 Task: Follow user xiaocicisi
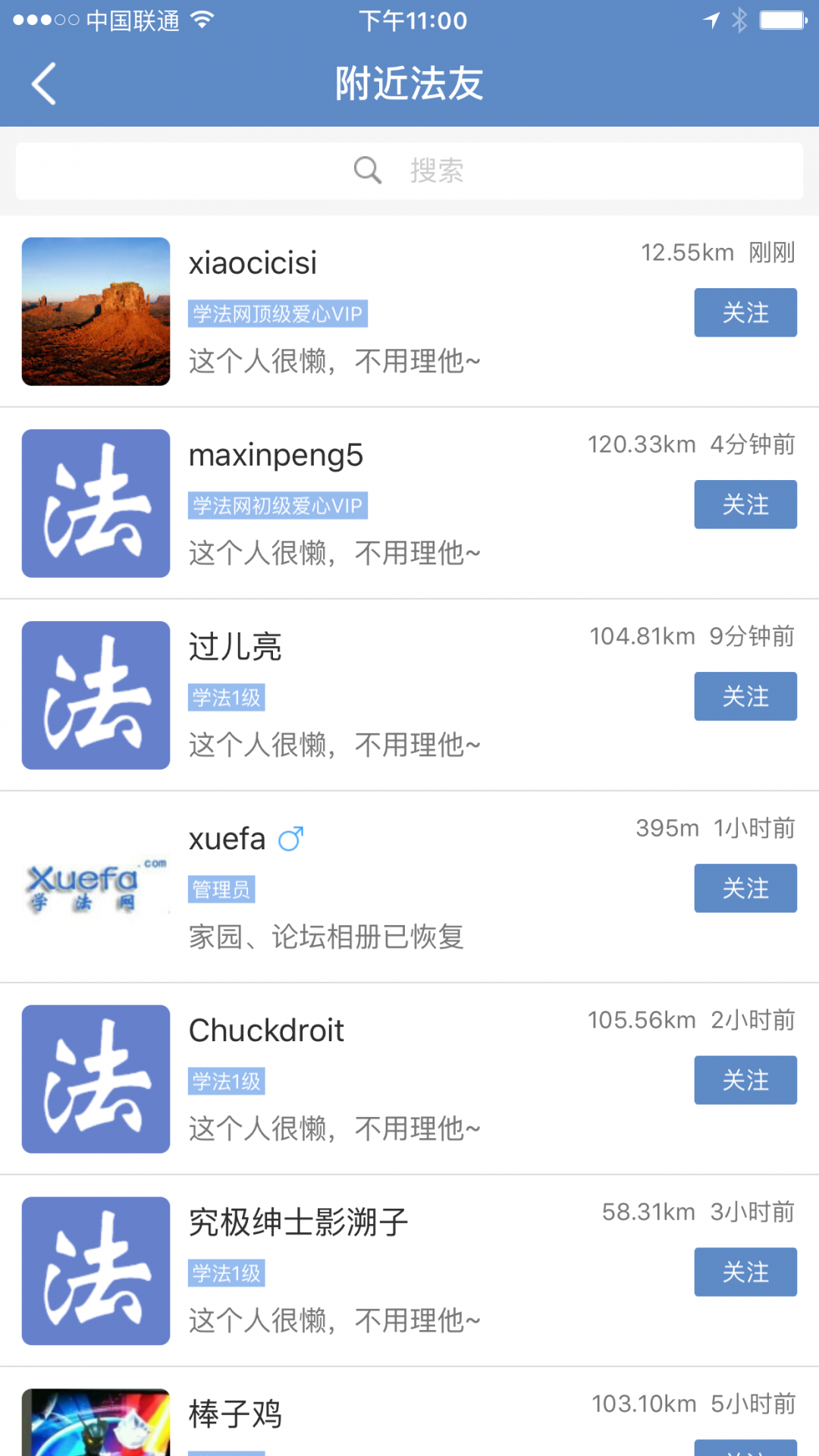(x=745, y=312)
